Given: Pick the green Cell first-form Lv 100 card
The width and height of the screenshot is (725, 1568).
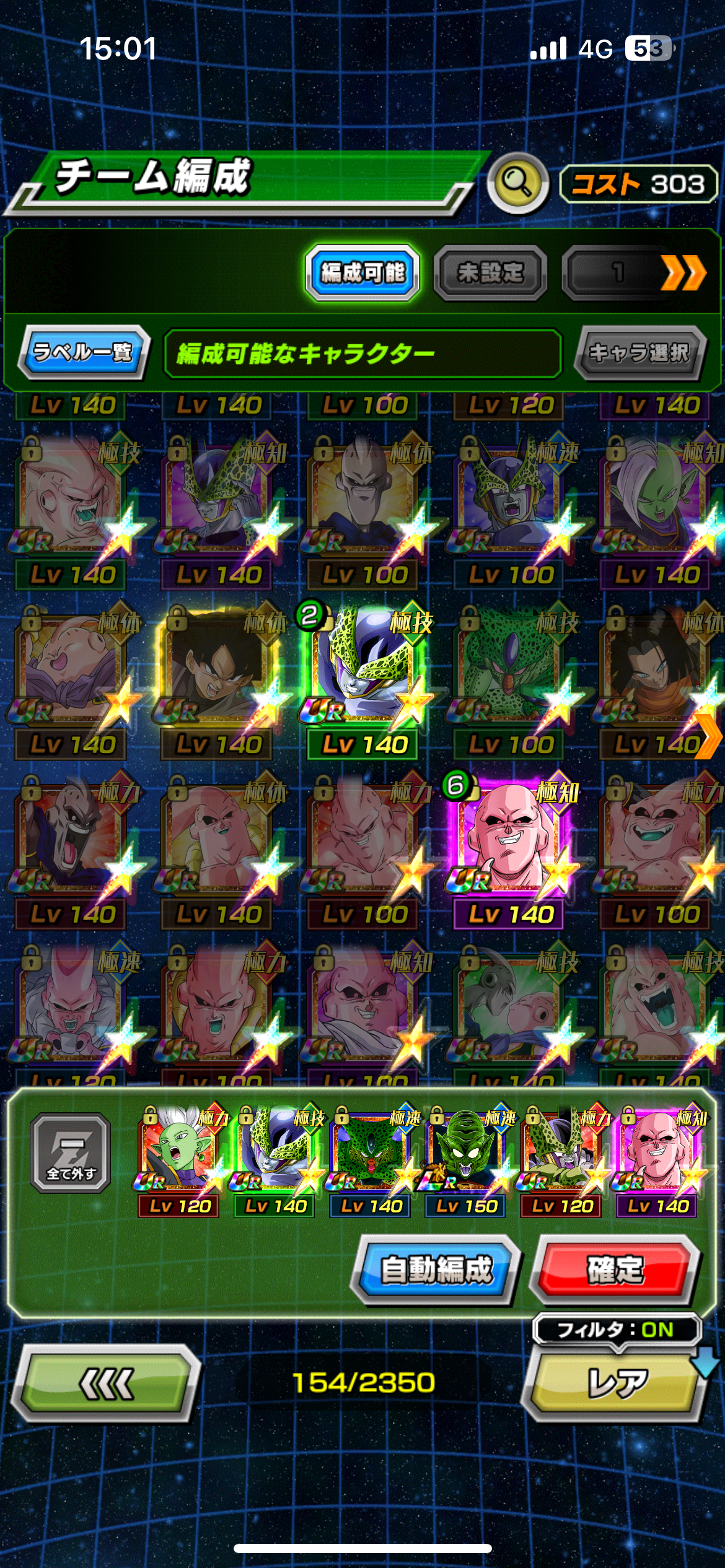Looking at the screenshot, I should click(x=509, y=681).
